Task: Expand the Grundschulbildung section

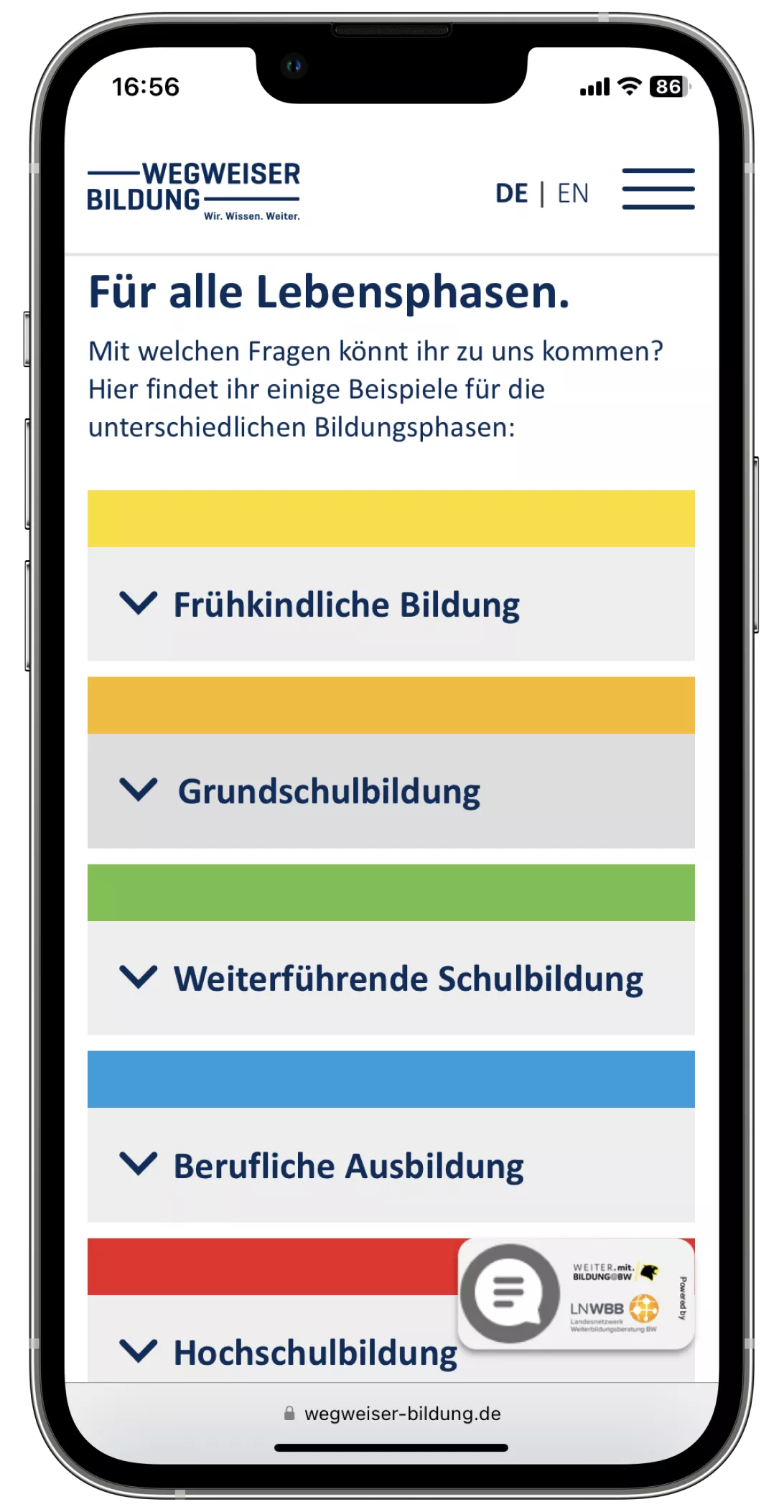Action: [391, 790]
